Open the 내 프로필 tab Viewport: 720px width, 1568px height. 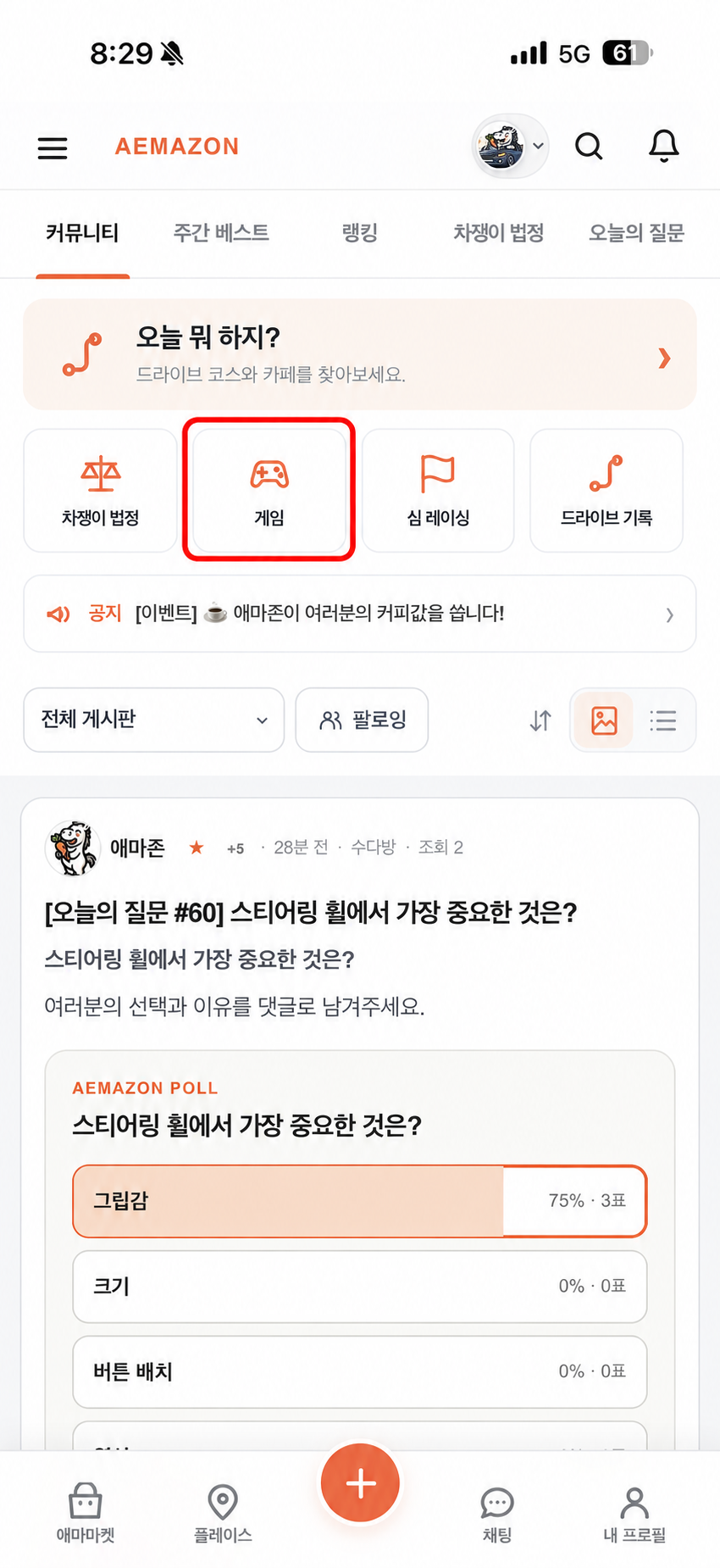(634, 1514)
